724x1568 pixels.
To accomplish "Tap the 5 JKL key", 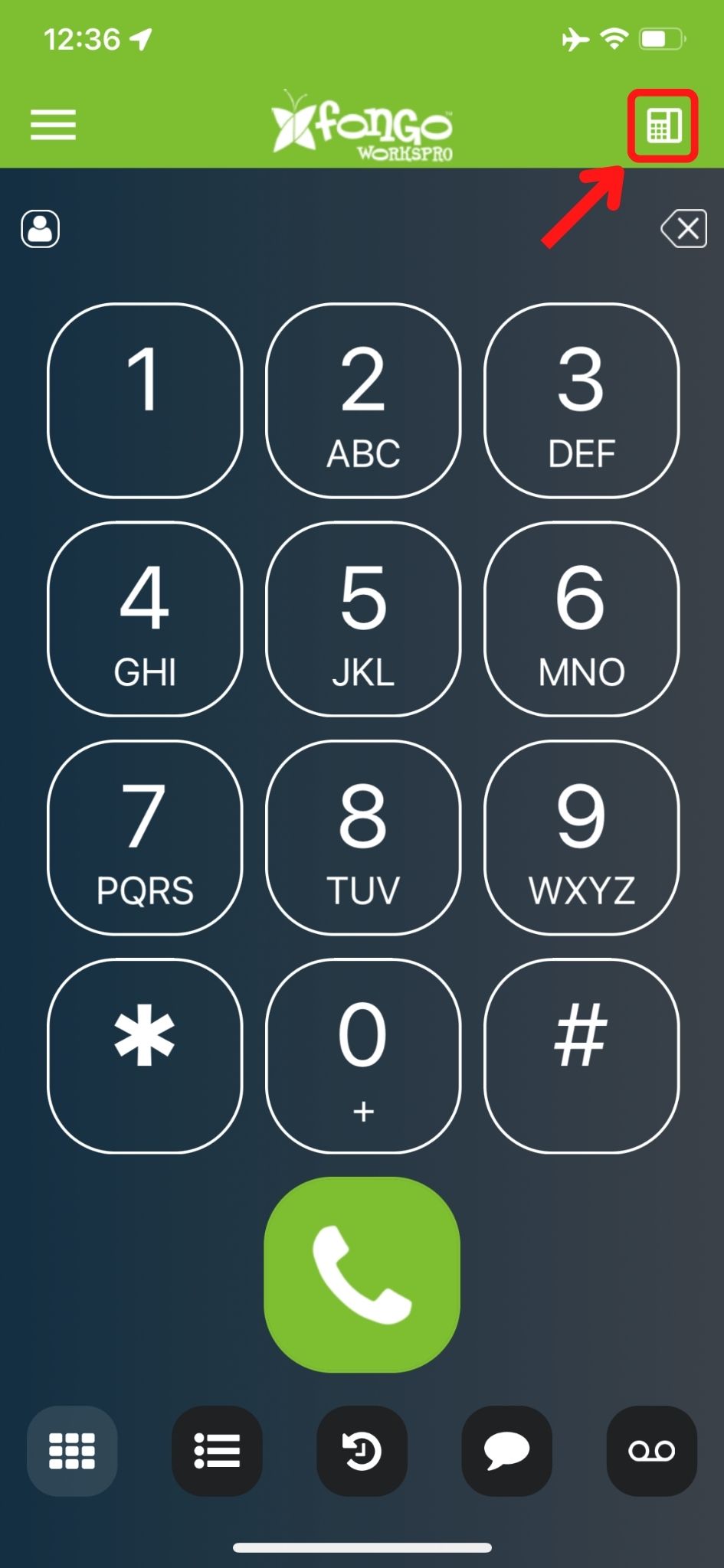I will point(363,619).
